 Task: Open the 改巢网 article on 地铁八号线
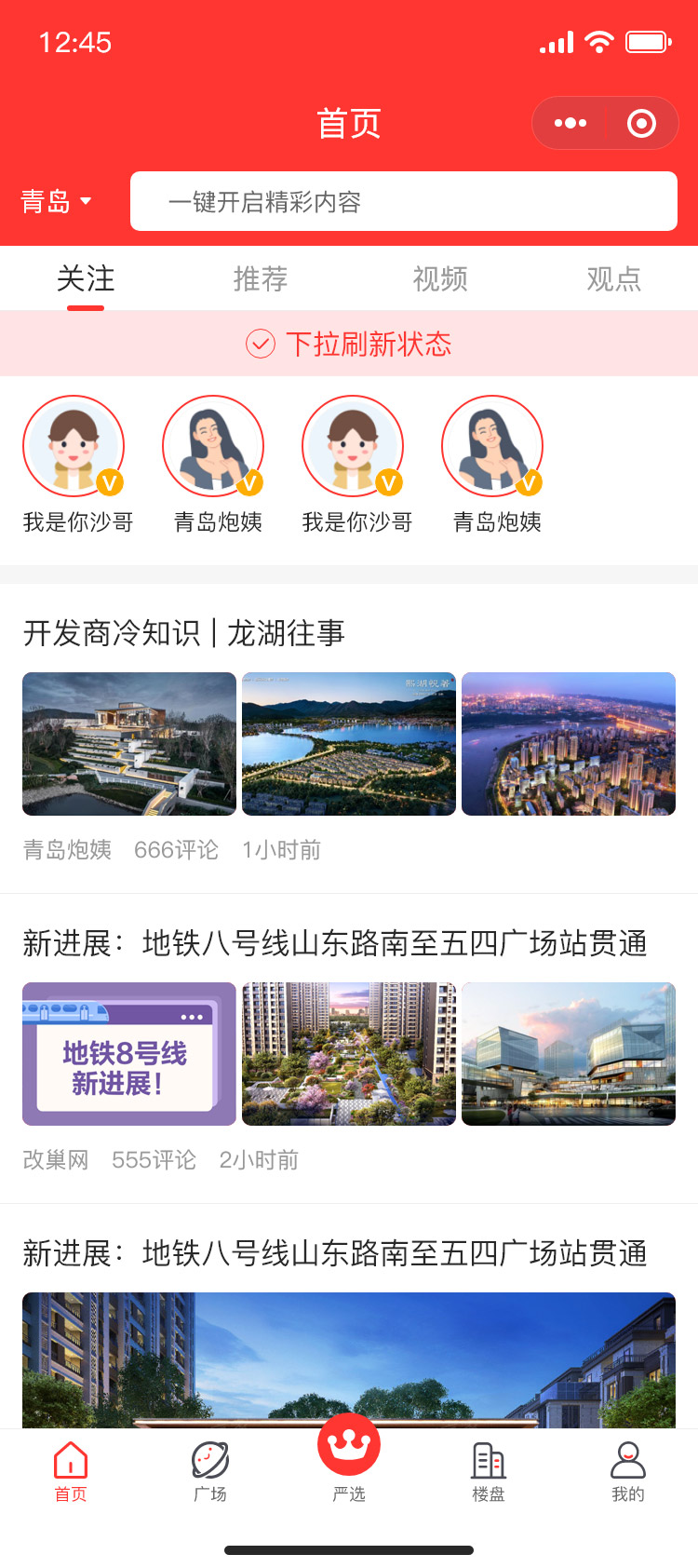(335, 943)
